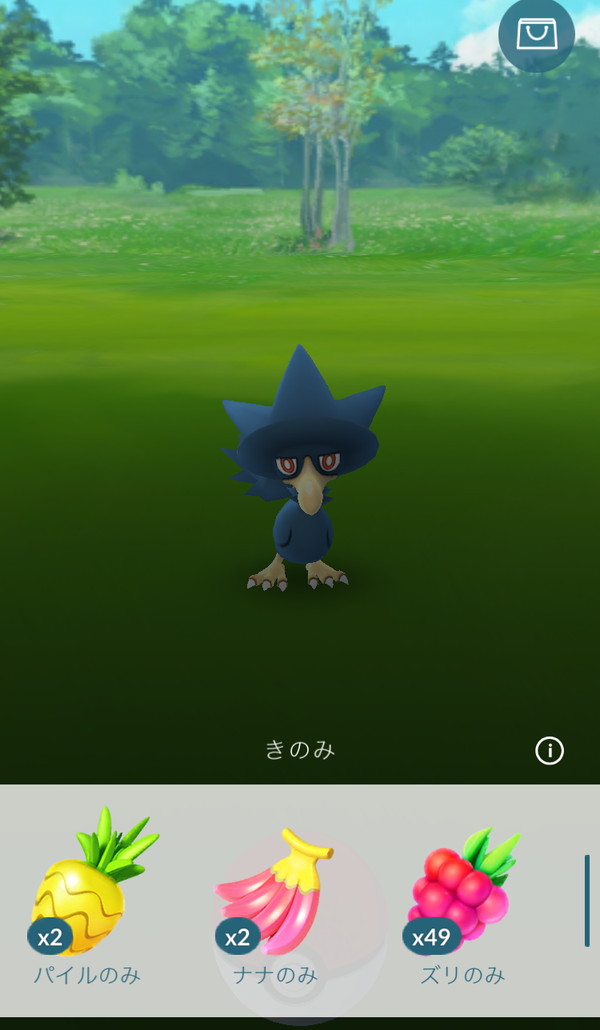Open the berry info button
600x1030 pixels.
[x=549, y=751]
